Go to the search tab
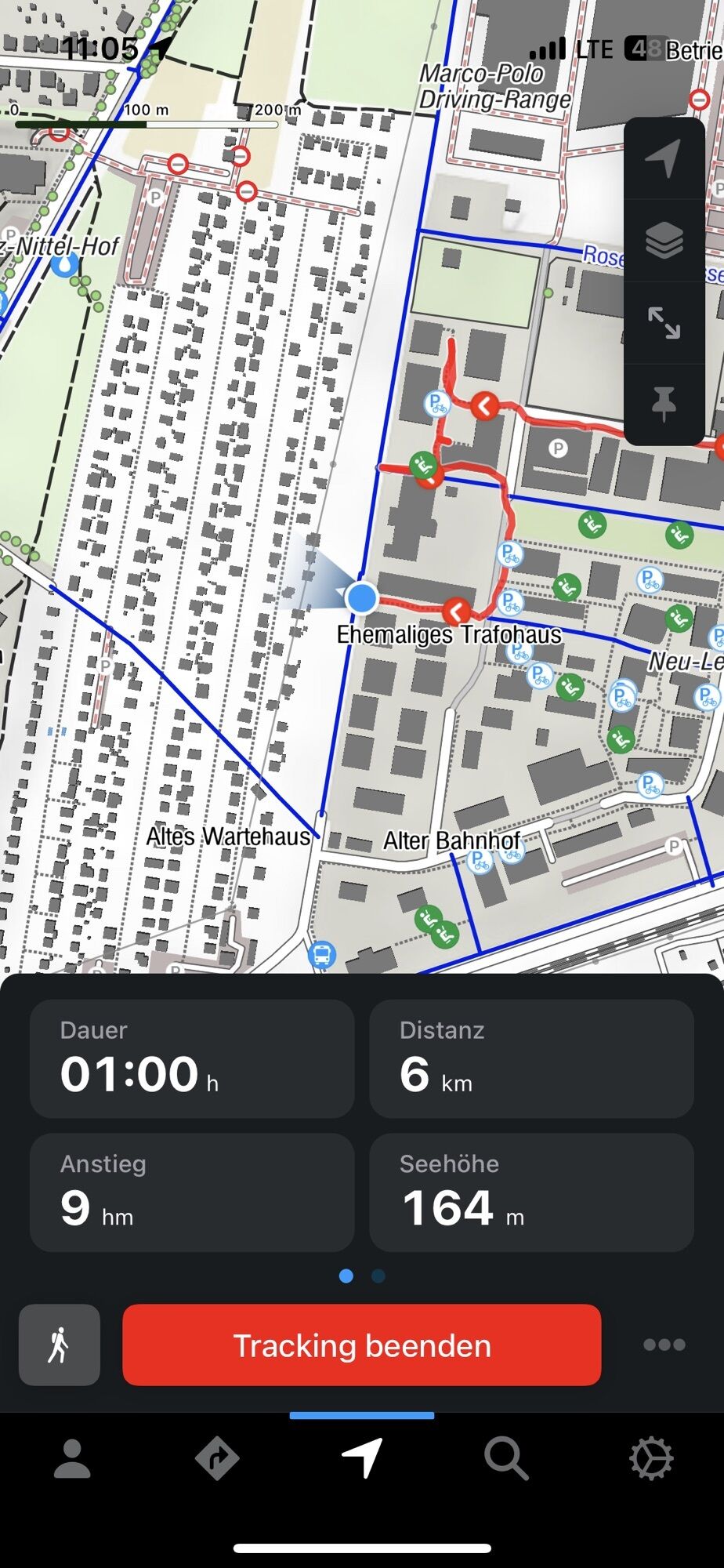The height and width of the screenshot is (1568, 724). coord(506,1459)
